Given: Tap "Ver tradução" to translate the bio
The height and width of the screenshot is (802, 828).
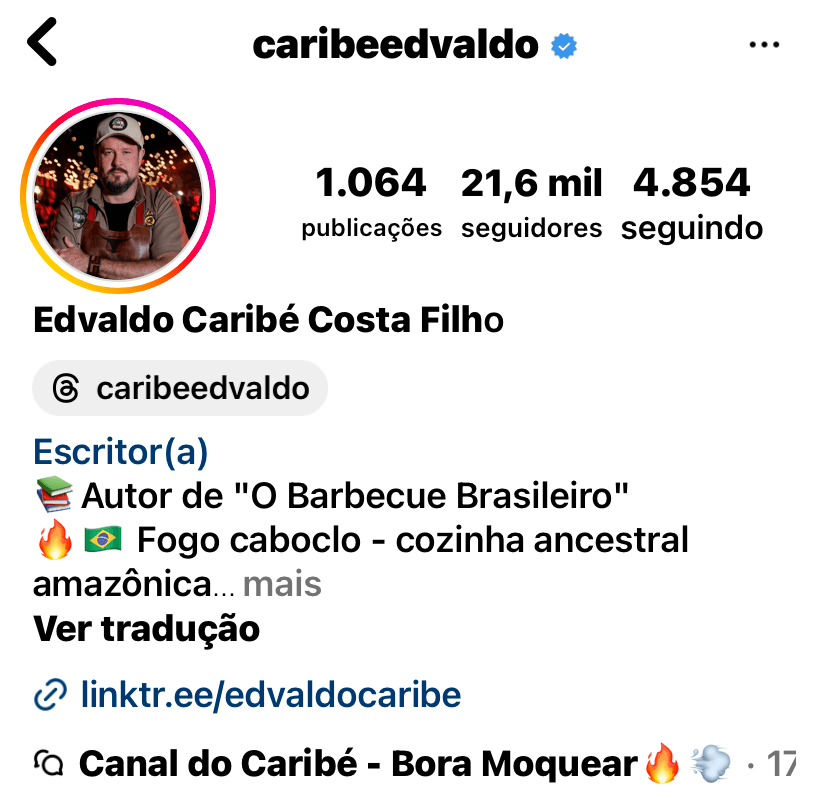Looking at the screenshot, I should tap(146, 629).
